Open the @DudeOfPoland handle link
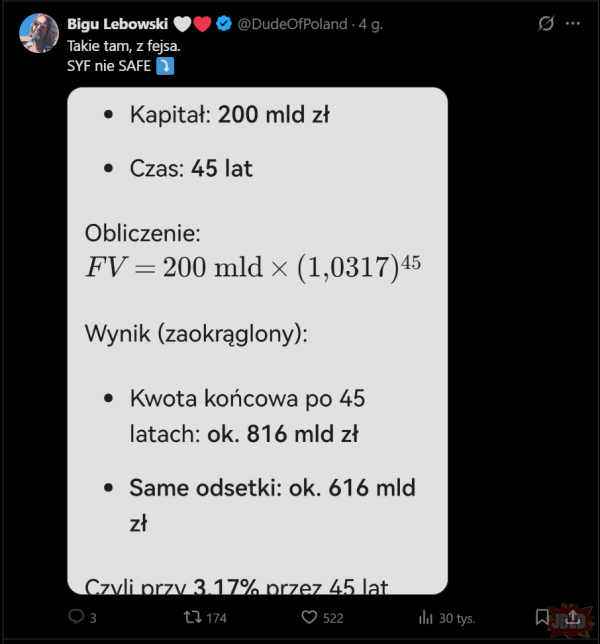Screen dimensions: 600x644 (x=292, y=23)
